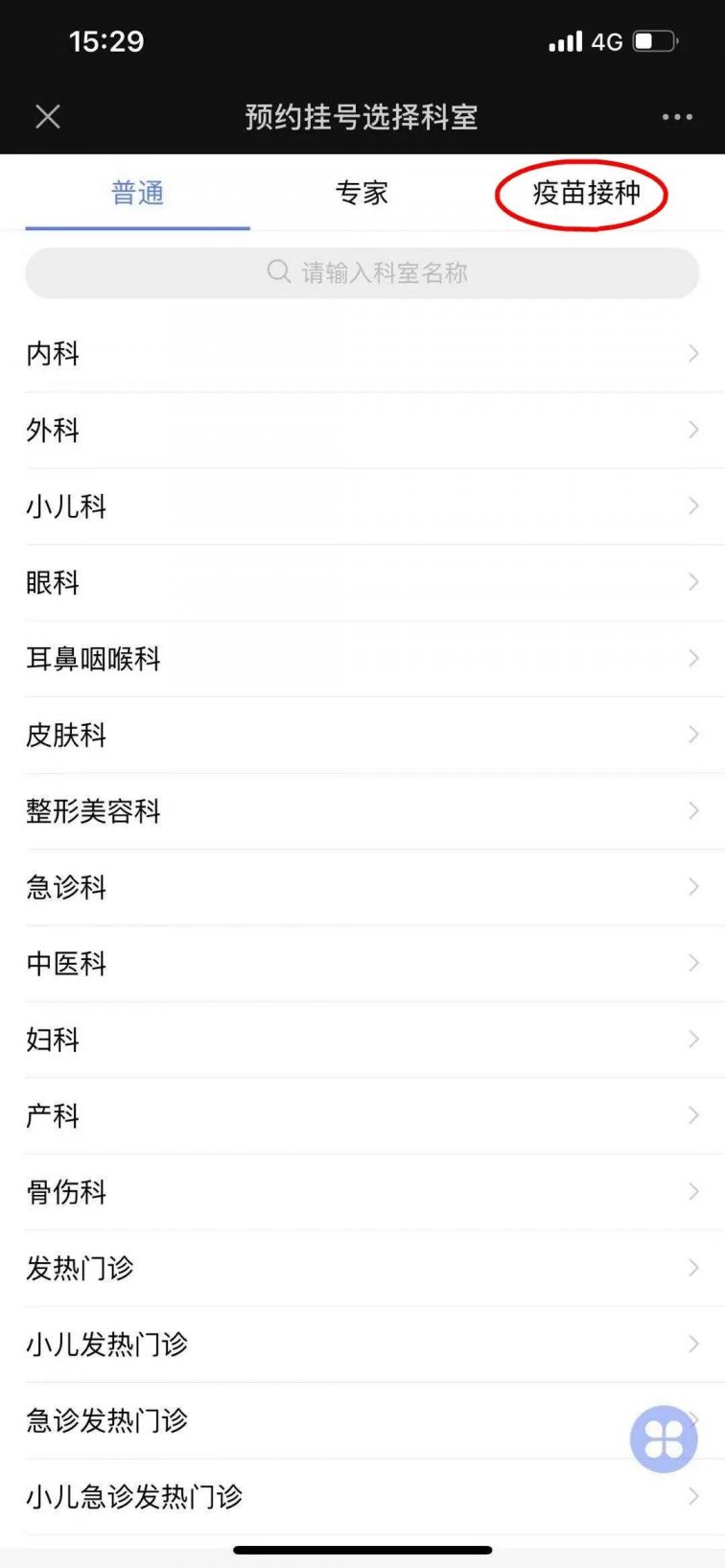The height and width of the screenshot is (1568, 725).
Task: Choose the 外科 department
Action: point(362,430)
